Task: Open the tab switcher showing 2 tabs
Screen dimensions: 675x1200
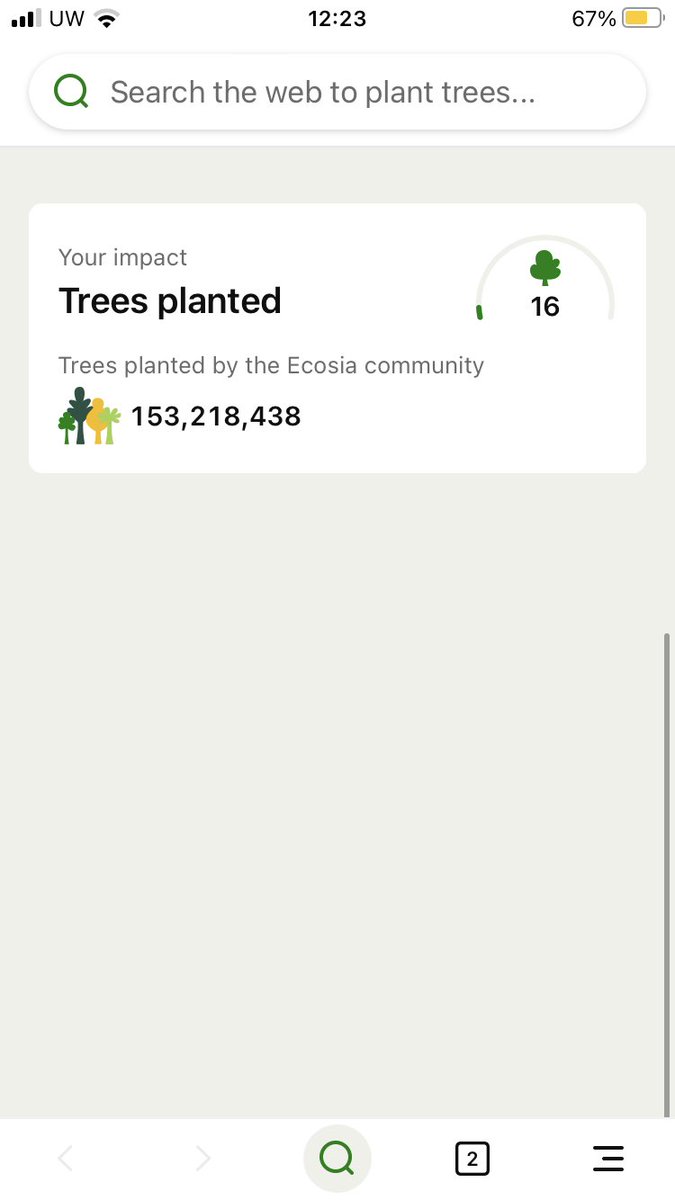Action: (x=472, y=1159)
